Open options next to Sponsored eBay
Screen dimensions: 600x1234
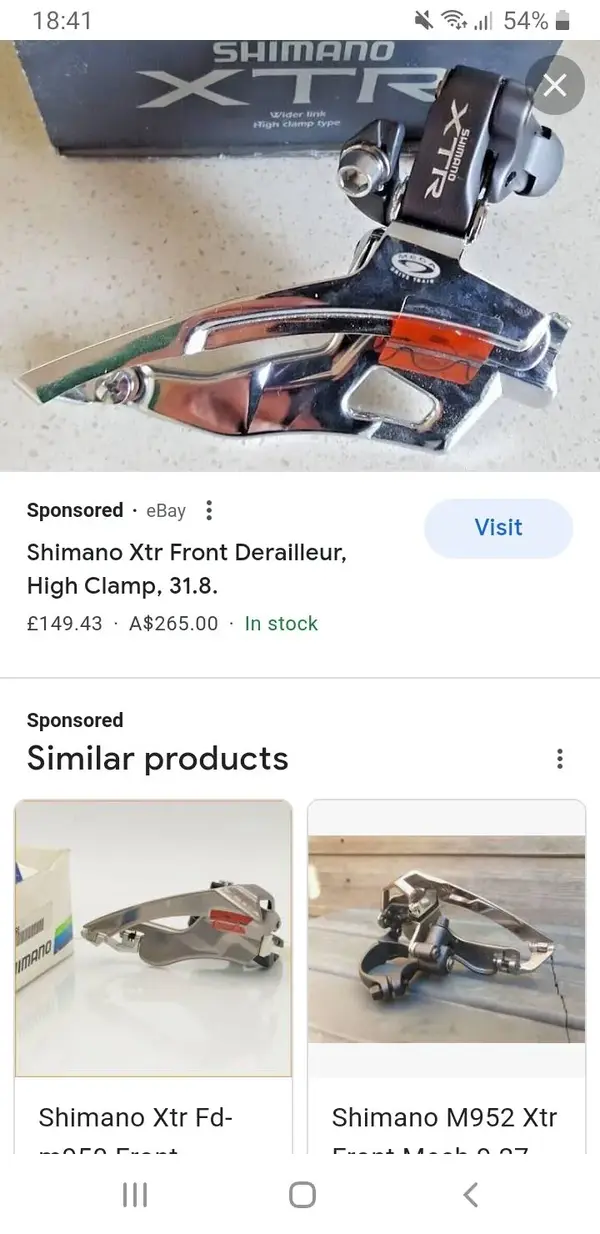[208, 510]
